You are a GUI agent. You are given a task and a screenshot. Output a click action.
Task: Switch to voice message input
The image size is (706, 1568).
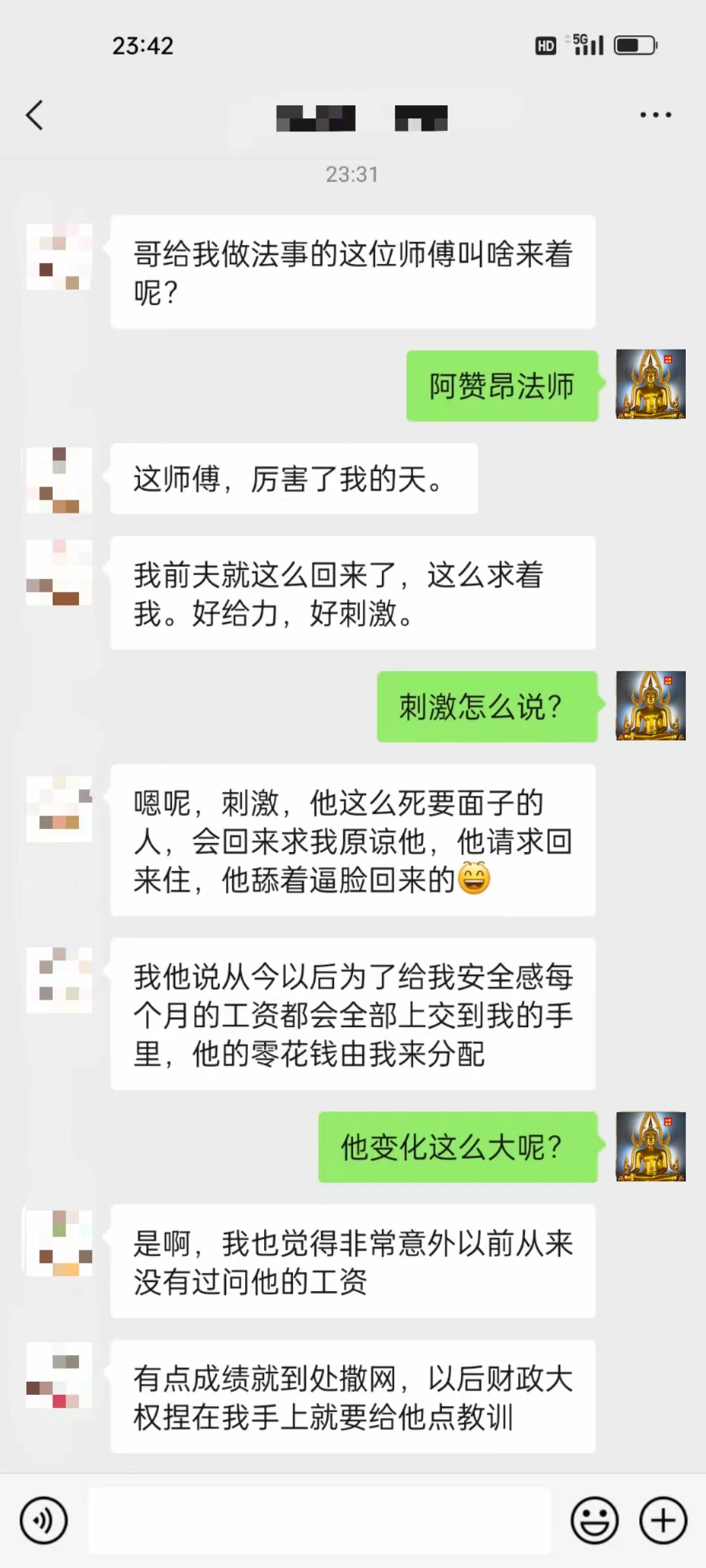[x=44, y=1520]
